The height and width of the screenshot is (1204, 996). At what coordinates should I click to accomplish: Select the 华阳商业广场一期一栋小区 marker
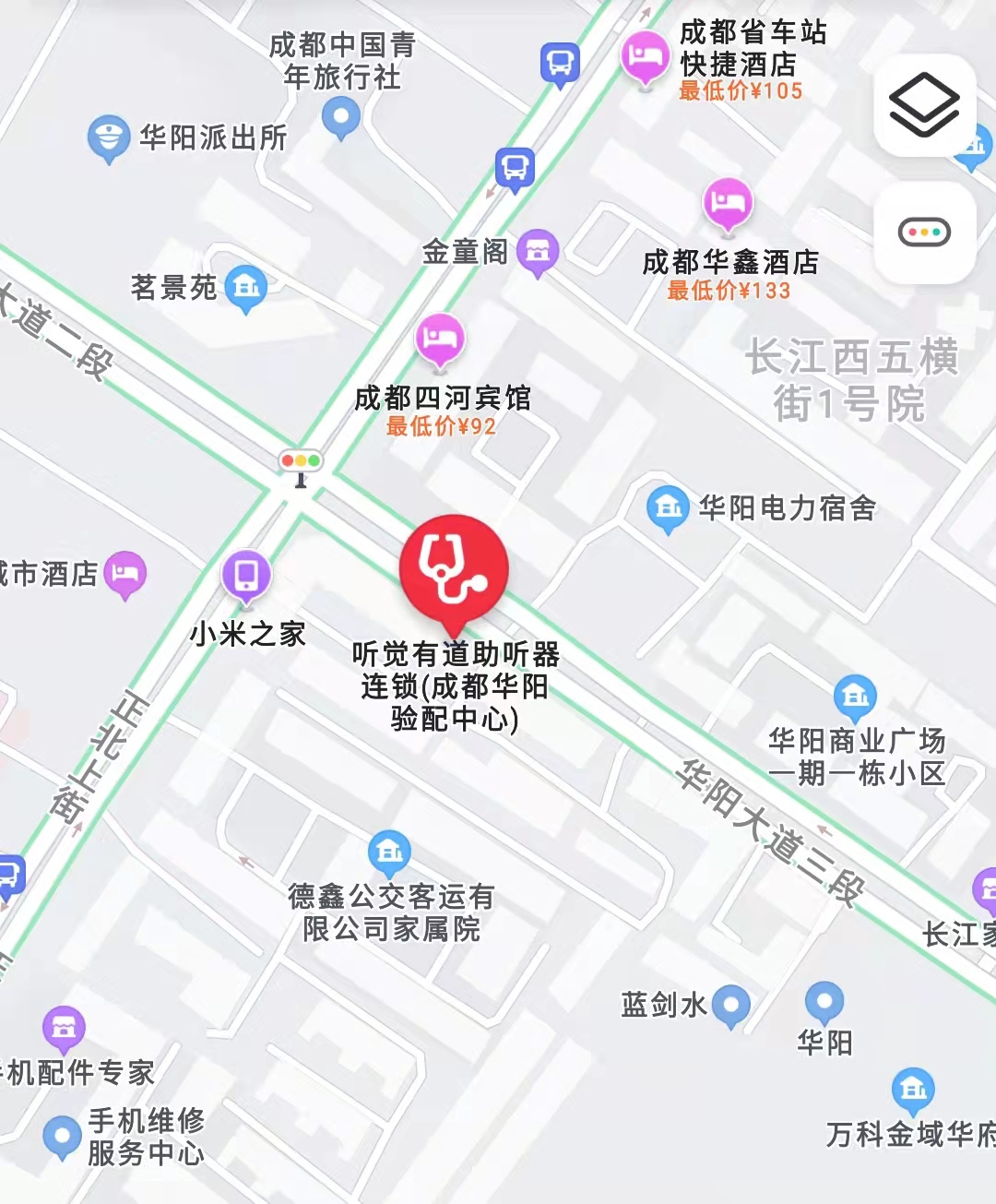coord(855,697)
